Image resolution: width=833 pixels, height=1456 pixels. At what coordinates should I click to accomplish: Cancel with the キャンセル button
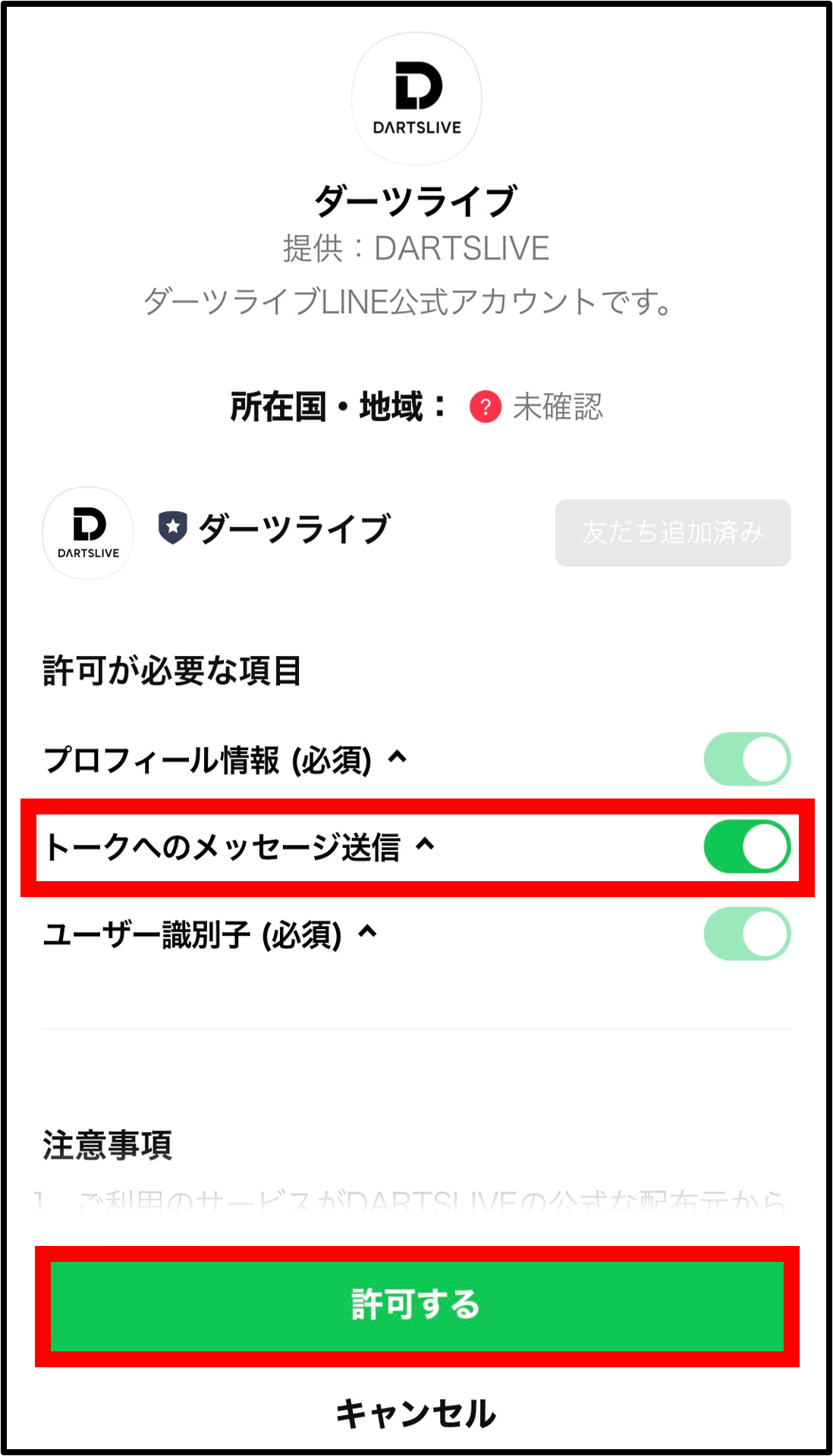[x=416, y=1414]
